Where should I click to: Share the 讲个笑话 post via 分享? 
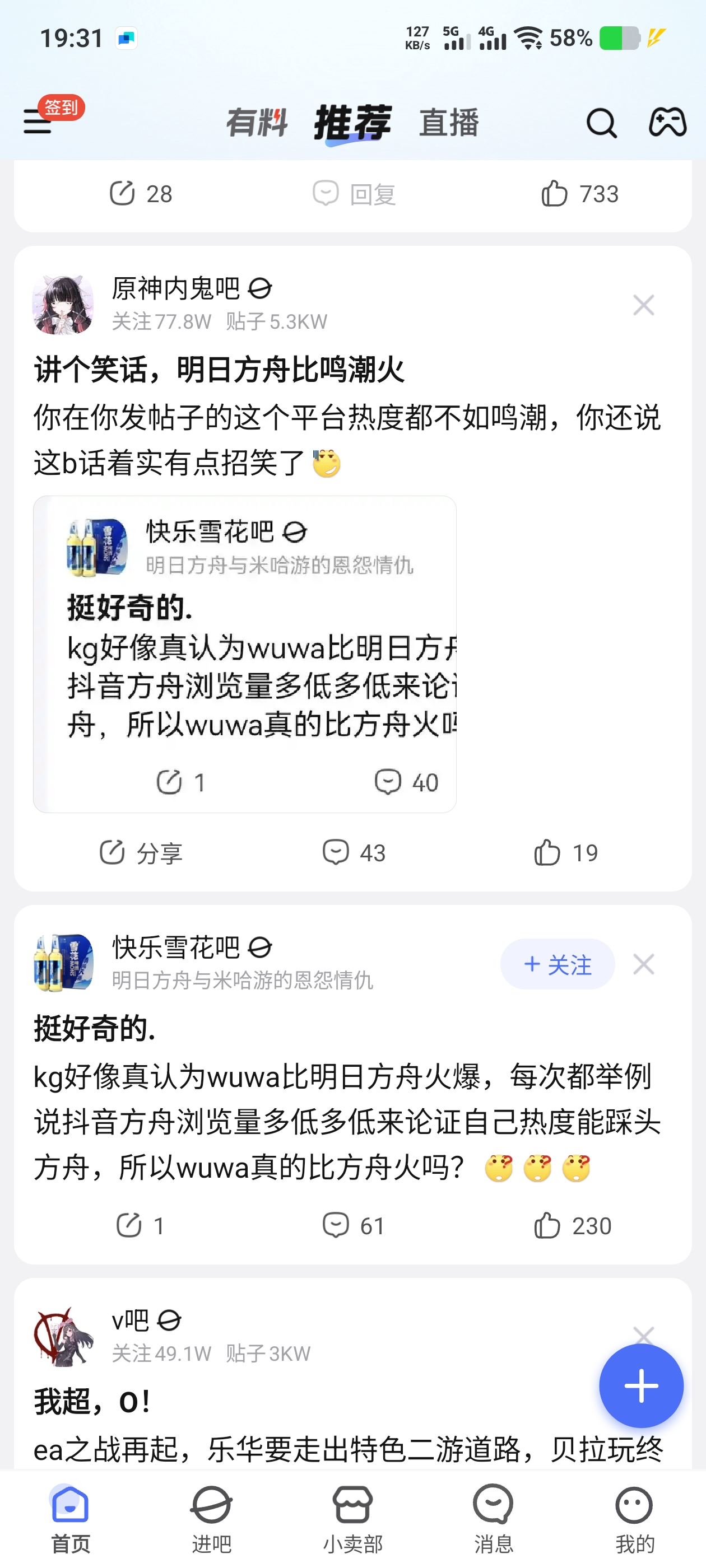click(x=141, y=852)
